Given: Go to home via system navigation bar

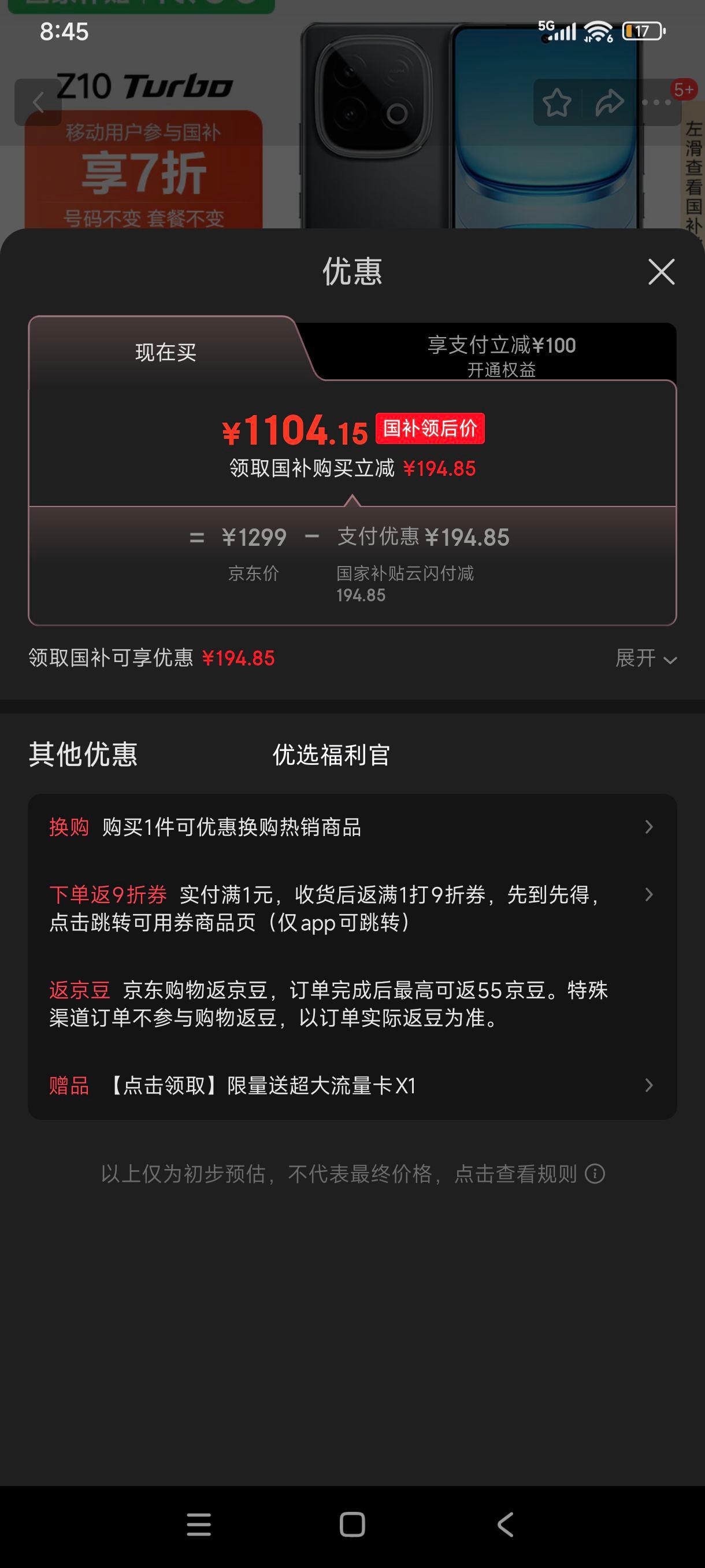Looking at the screenshot, I should (352, 1525).
